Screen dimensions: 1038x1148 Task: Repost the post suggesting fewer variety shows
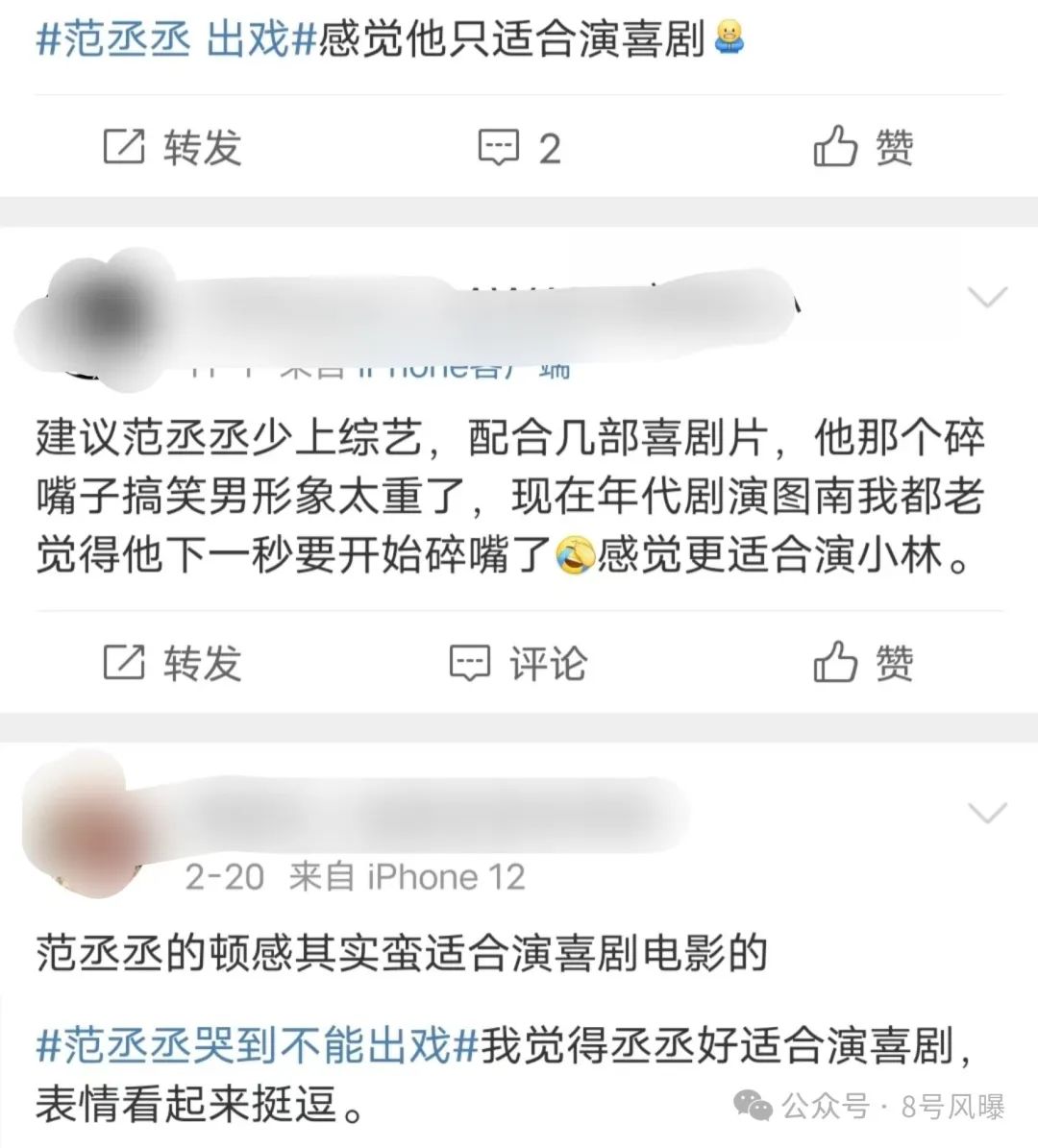171,663
